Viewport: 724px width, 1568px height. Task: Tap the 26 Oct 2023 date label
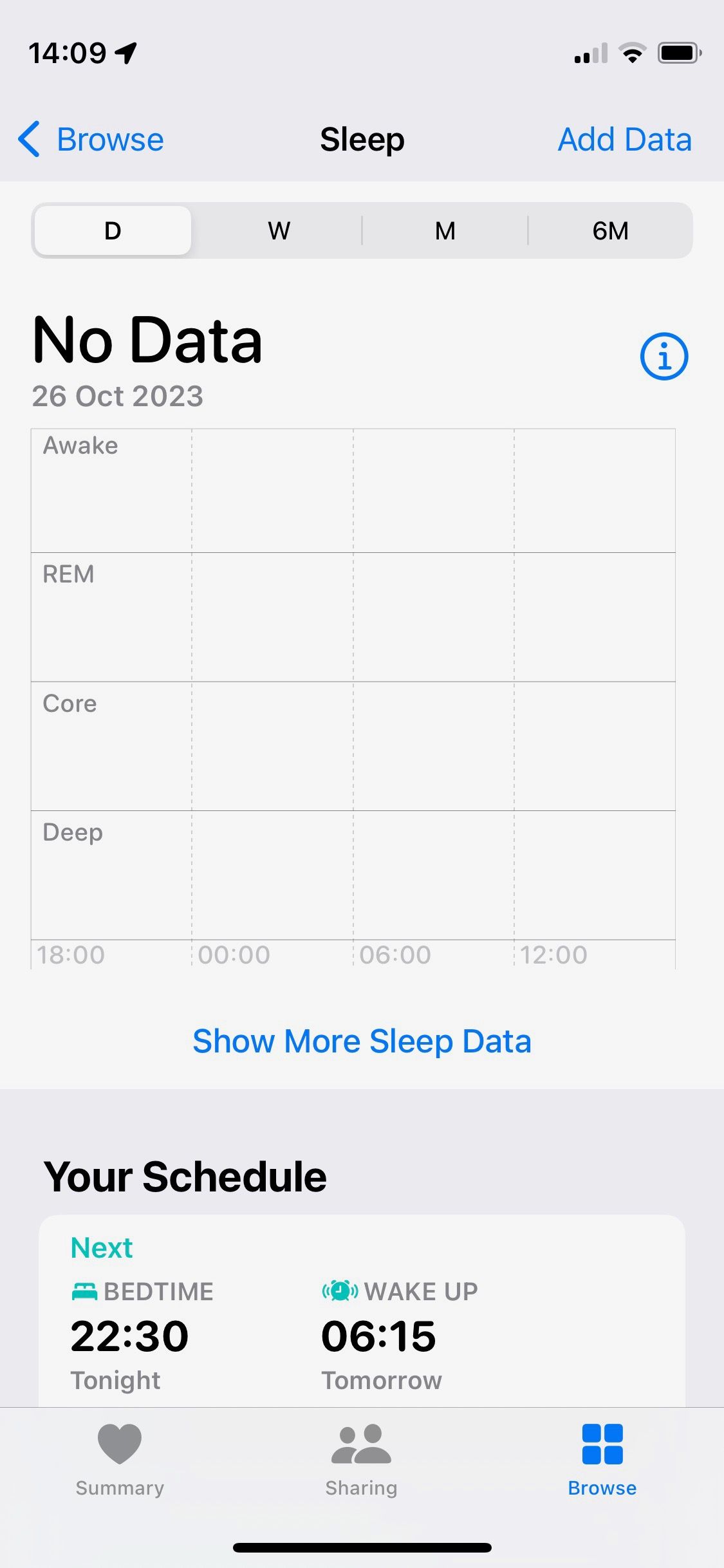click(x=117, y=396)
